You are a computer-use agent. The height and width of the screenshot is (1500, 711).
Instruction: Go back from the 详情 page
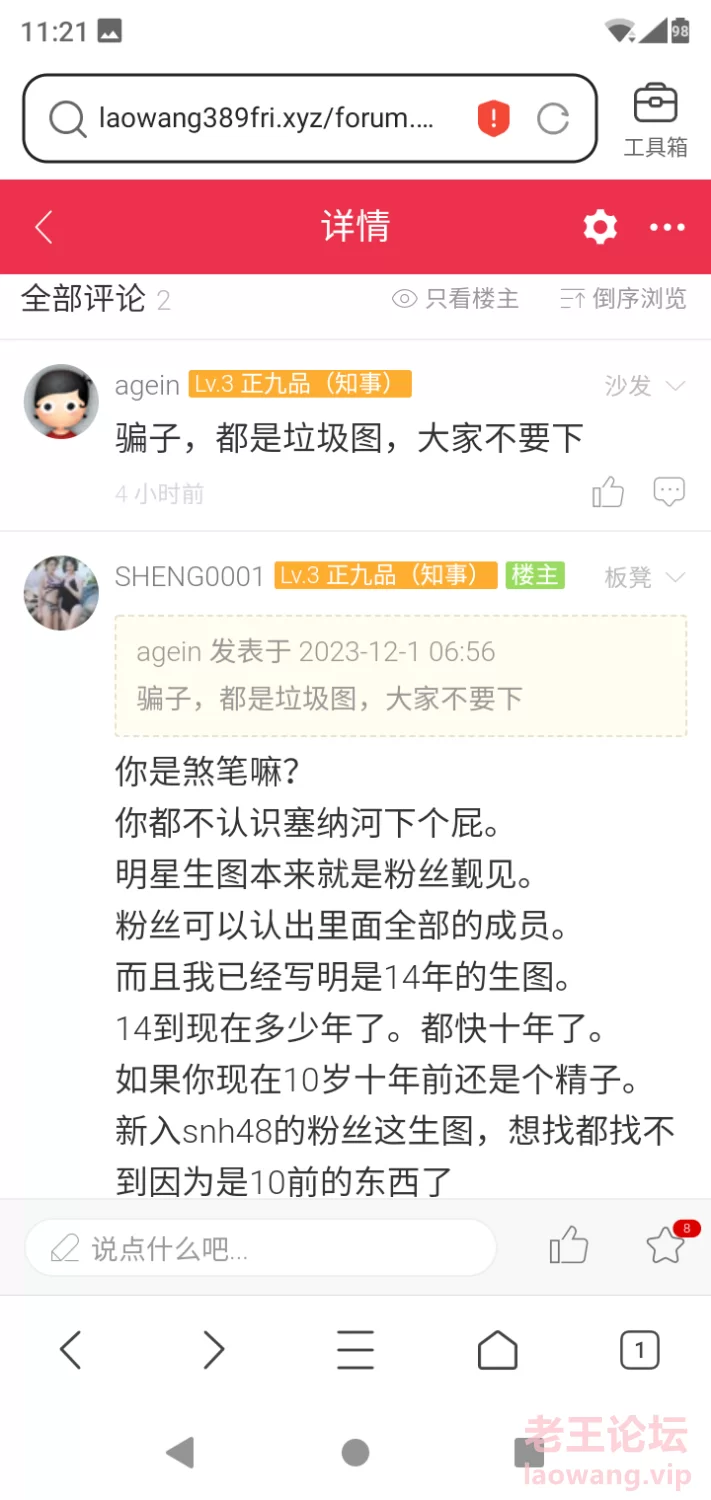point(43,227)
